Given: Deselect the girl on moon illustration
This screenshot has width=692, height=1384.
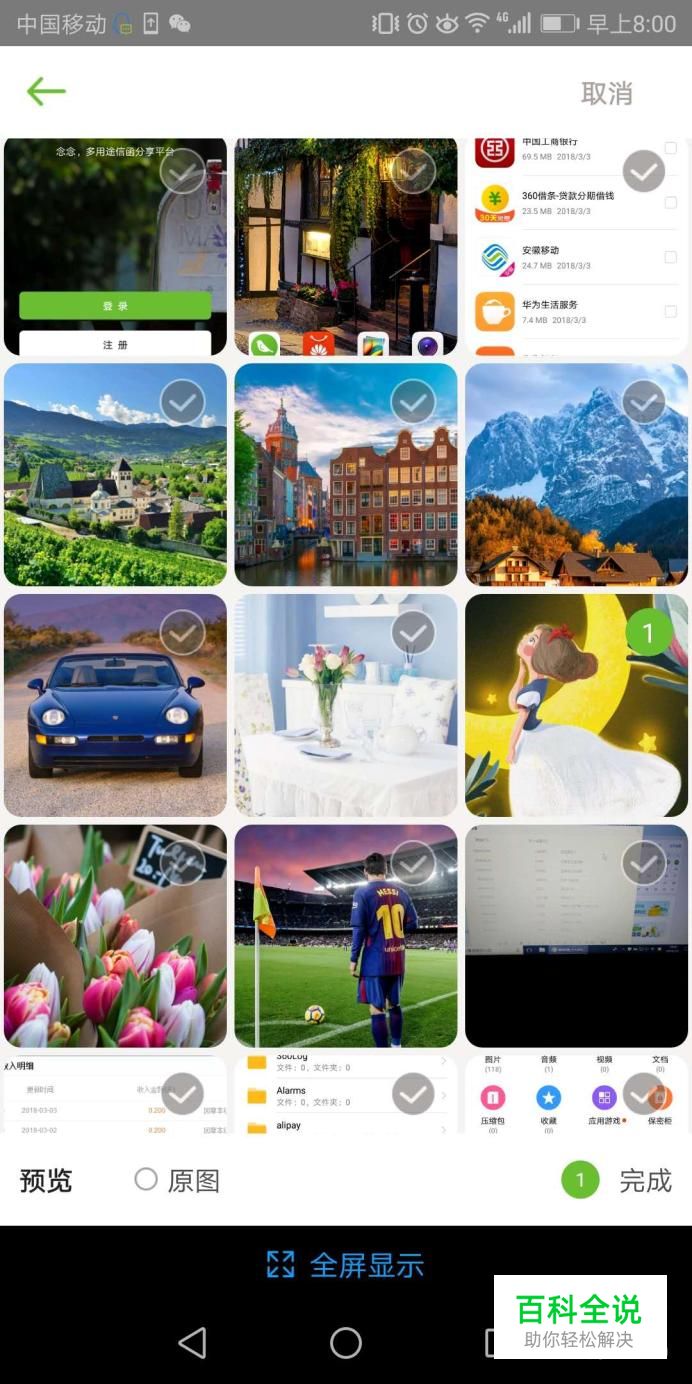Looking at the screenshot, I should [648, 633].
